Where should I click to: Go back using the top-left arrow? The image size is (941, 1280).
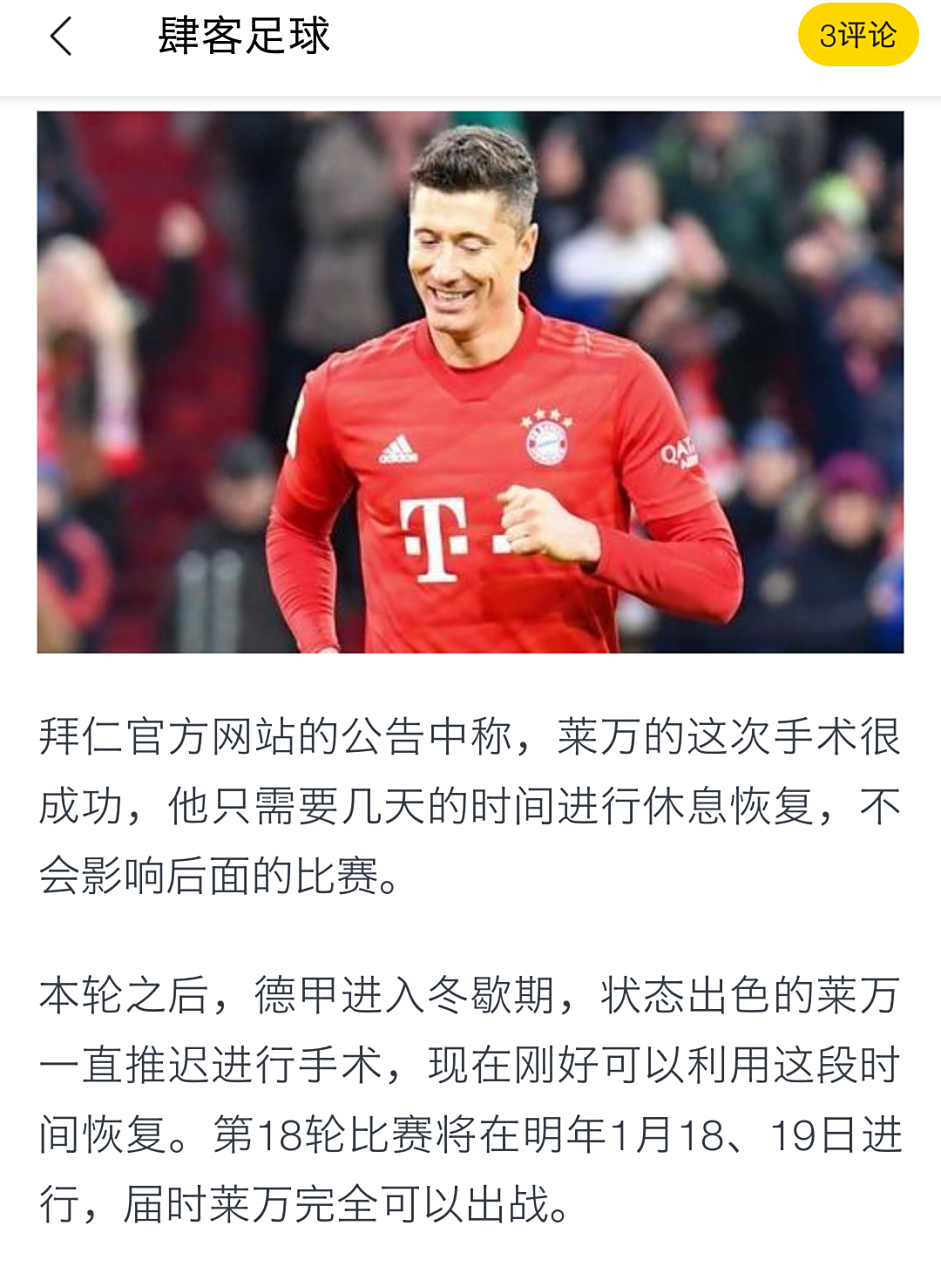[61, 37]
